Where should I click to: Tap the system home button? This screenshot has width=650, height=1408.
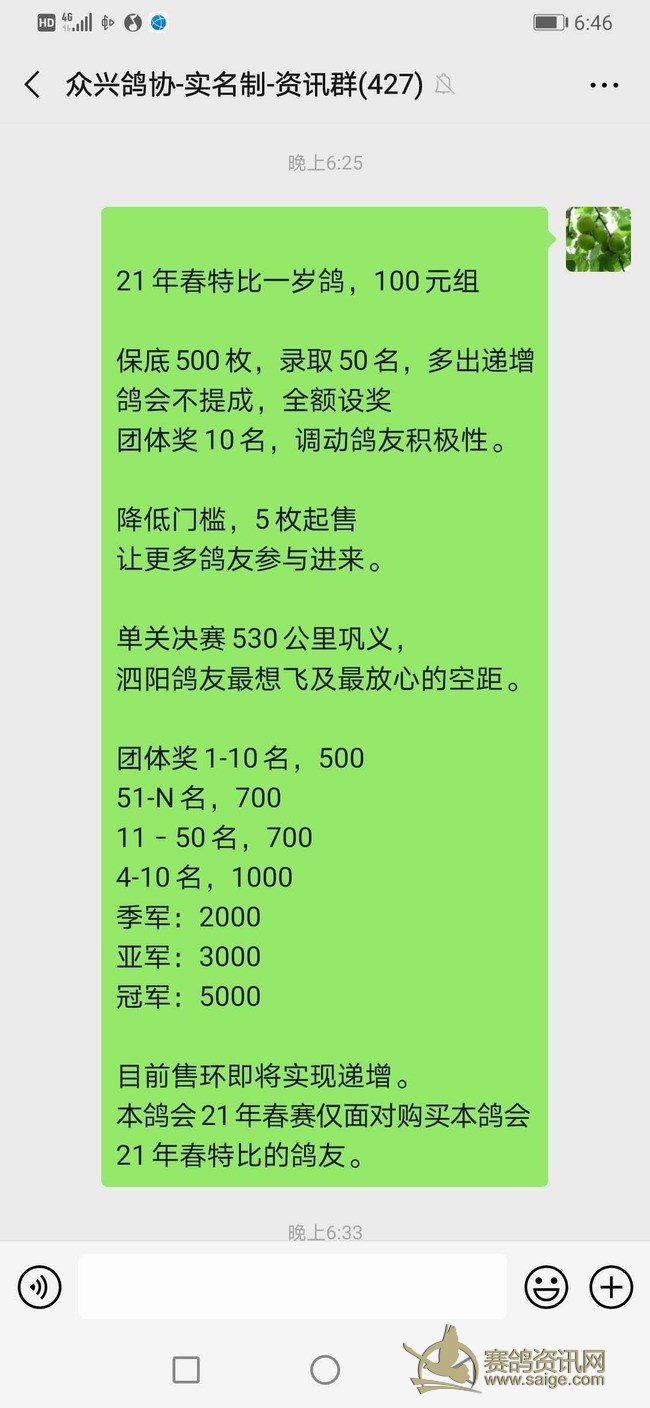325,1369
